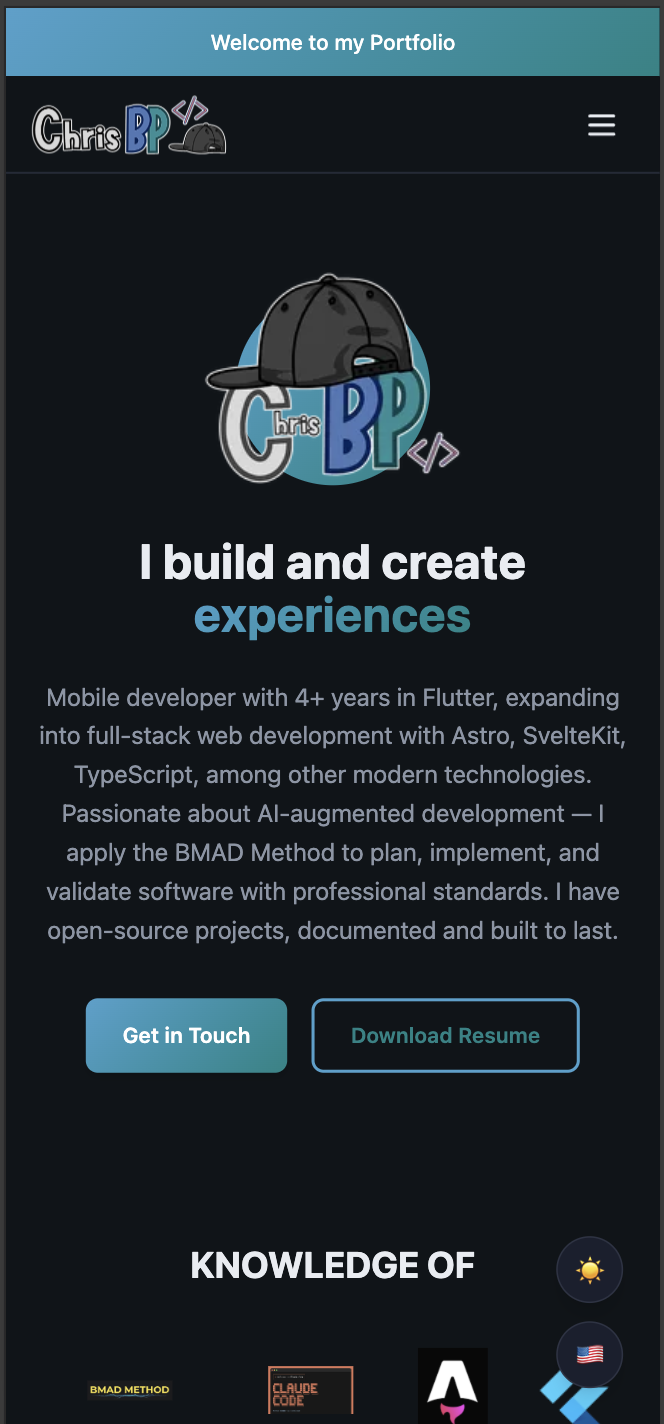Screen dimensions: 664x1424
Task: Download the resume
Action: point(445,1036)
